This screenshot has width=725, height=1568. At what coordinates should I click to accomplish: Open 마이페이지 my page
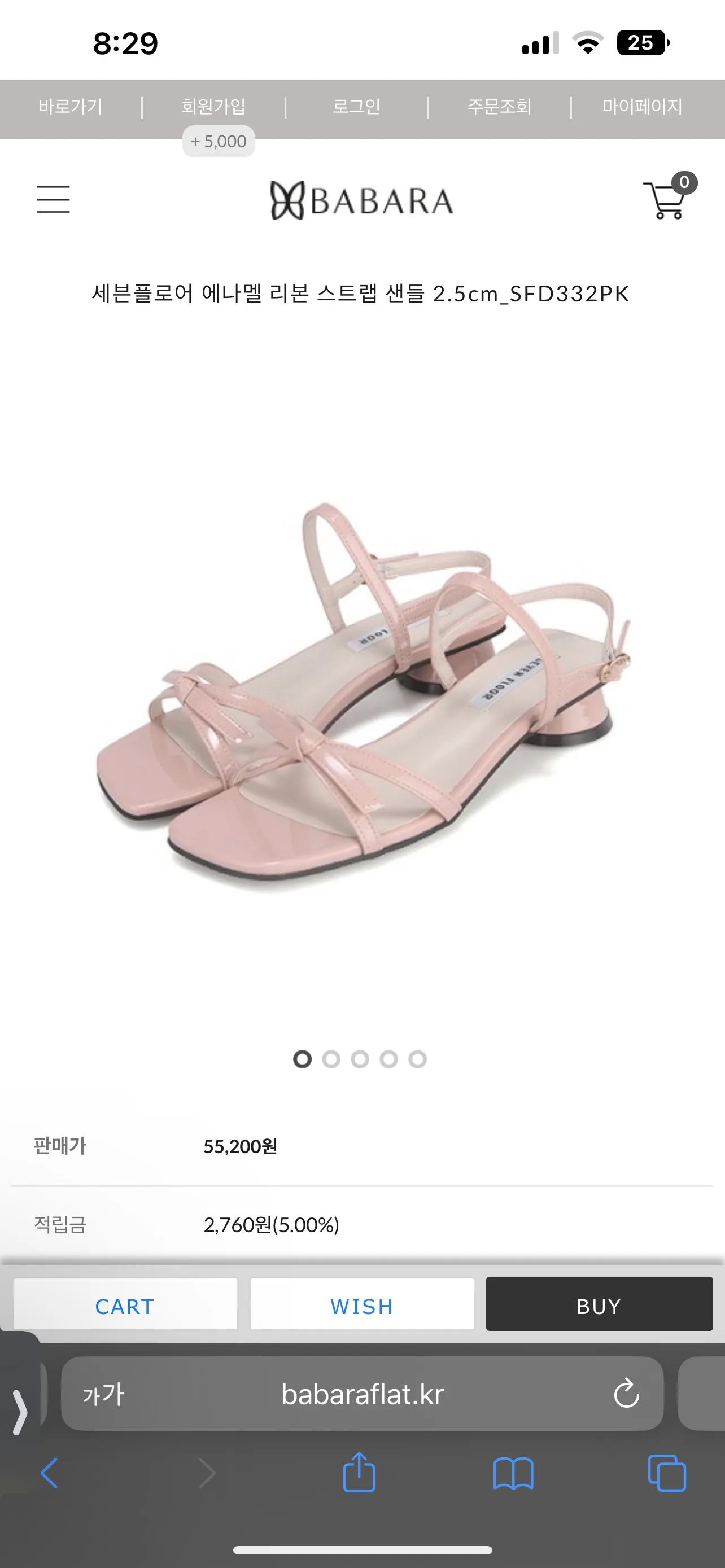click(x=642, y=107)
